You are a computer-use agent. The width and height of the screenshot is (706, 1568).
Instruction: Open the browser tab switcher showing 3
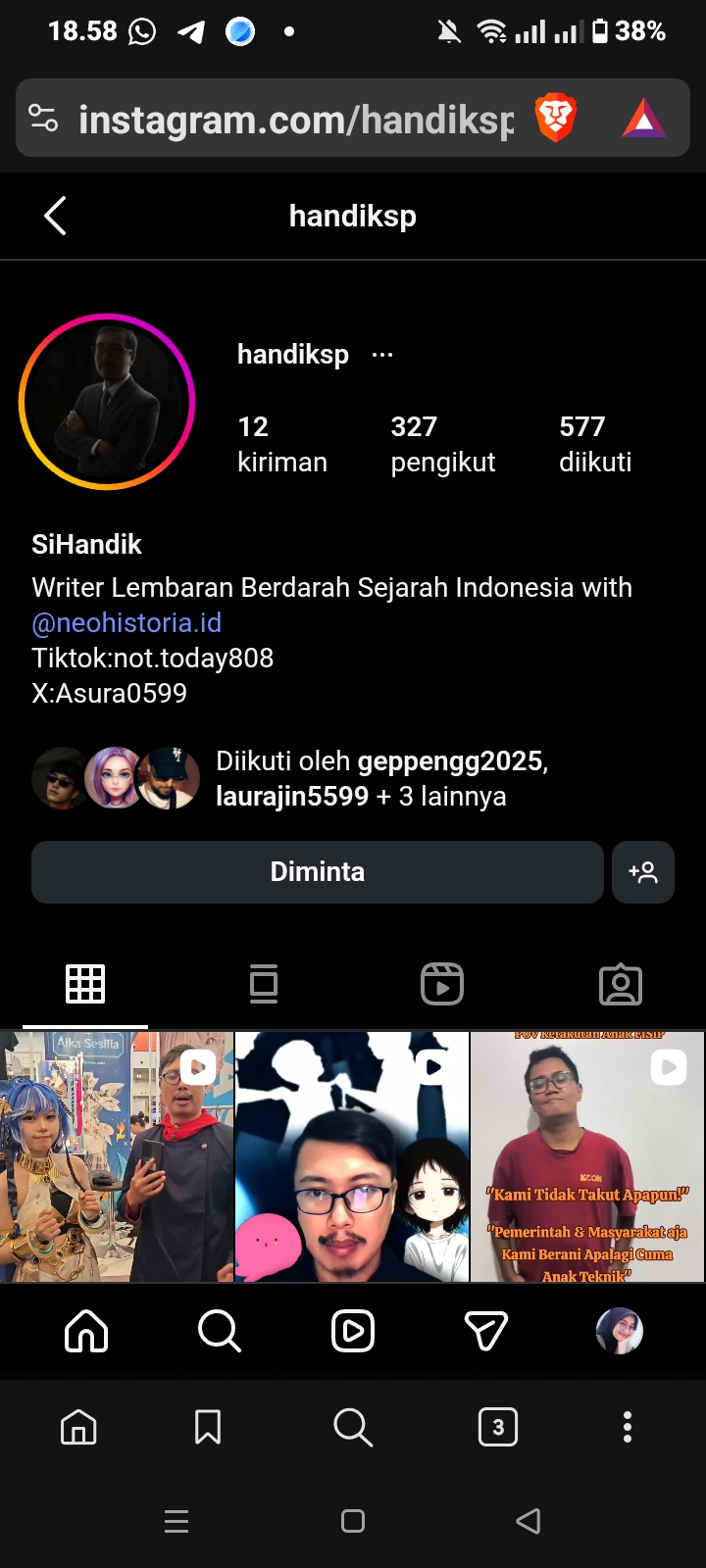click(x=498, y=1427)
